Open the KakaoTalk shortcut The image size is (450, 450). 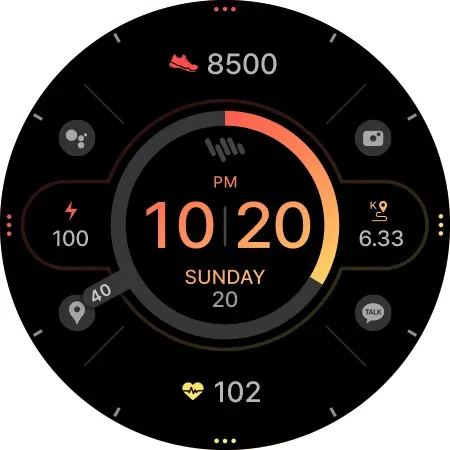[x=373, y=313]
